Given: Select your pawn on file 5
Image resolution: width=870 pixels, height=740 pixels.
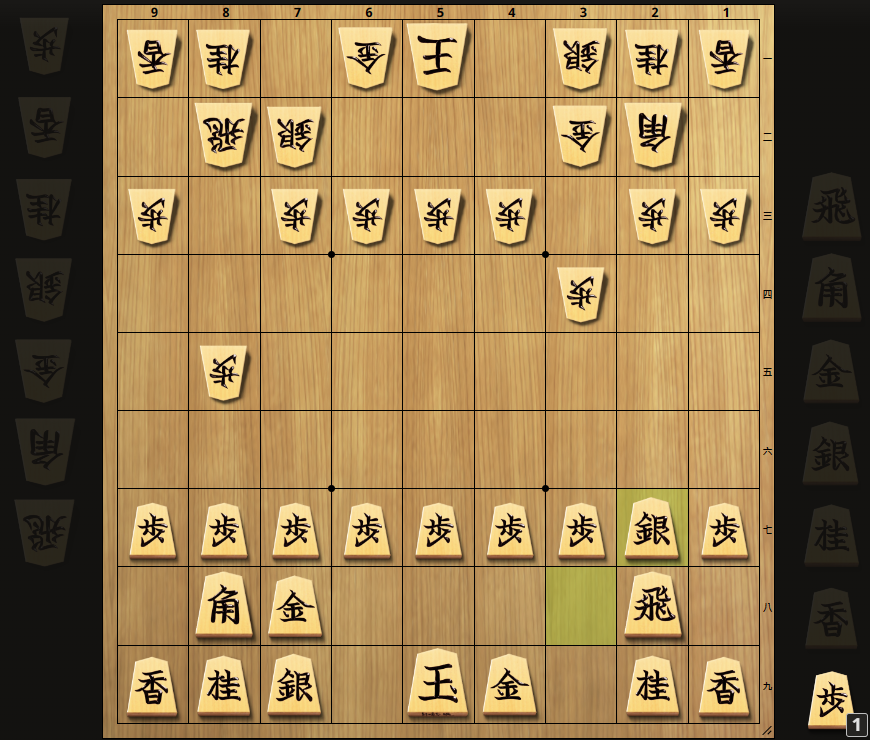Looking at the screenshot, I should click(x=438, y=528).
